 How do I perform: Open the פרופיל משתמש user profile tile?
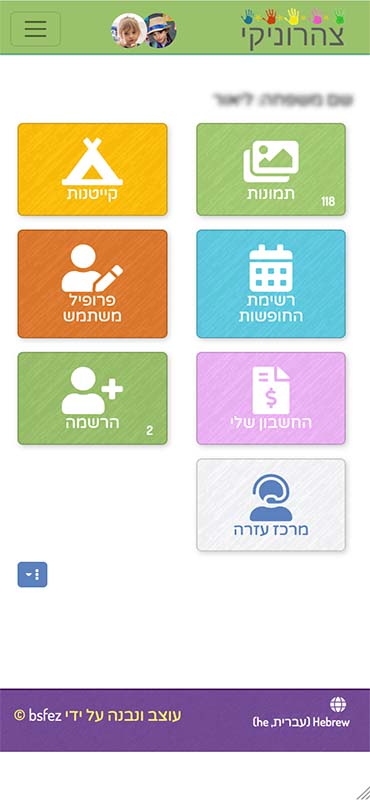92,284
